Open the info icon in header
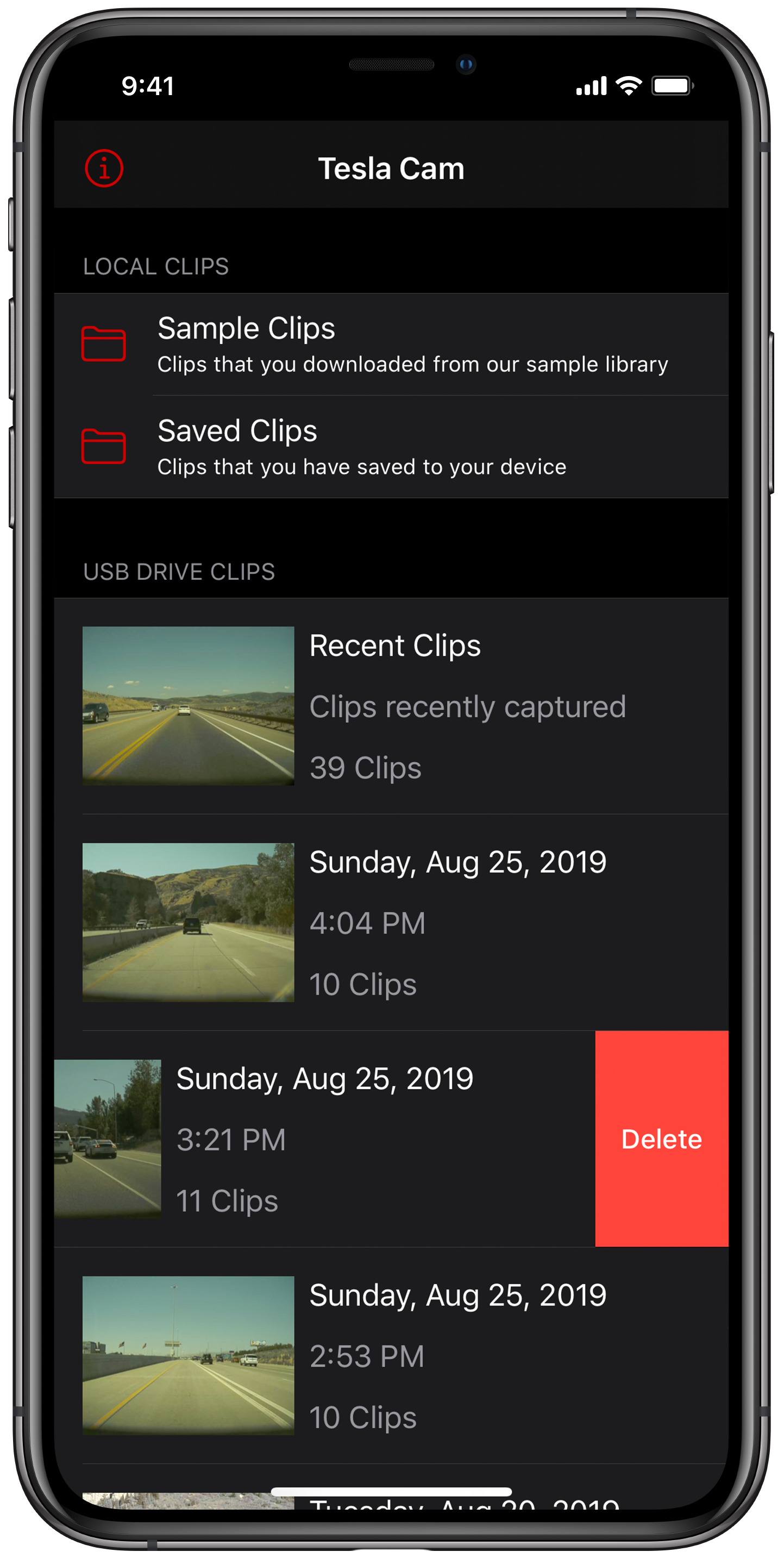784x1558 pixels. [104, 168]
